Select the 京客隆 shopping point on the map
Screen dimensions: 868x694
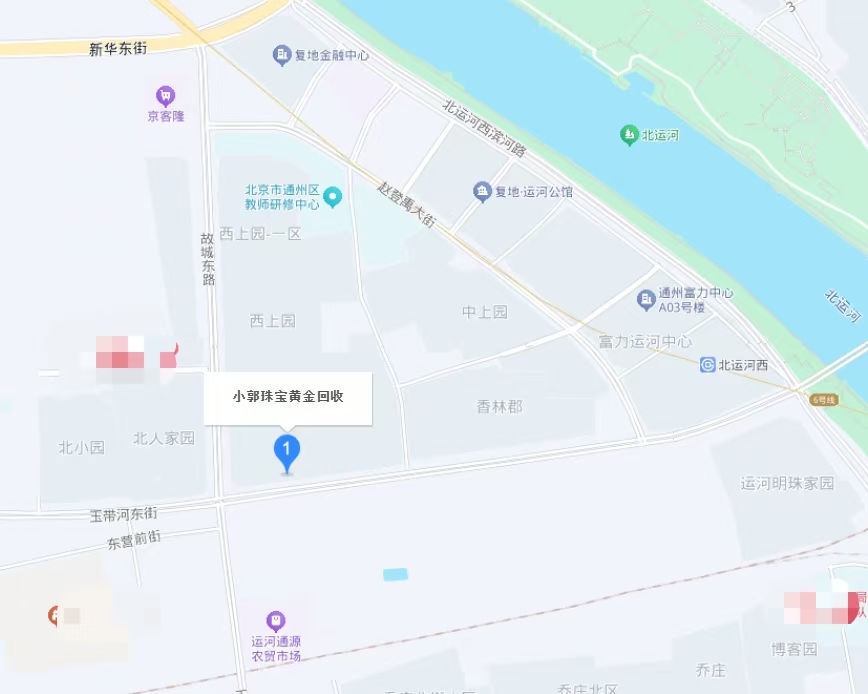[x=165, y=96]
